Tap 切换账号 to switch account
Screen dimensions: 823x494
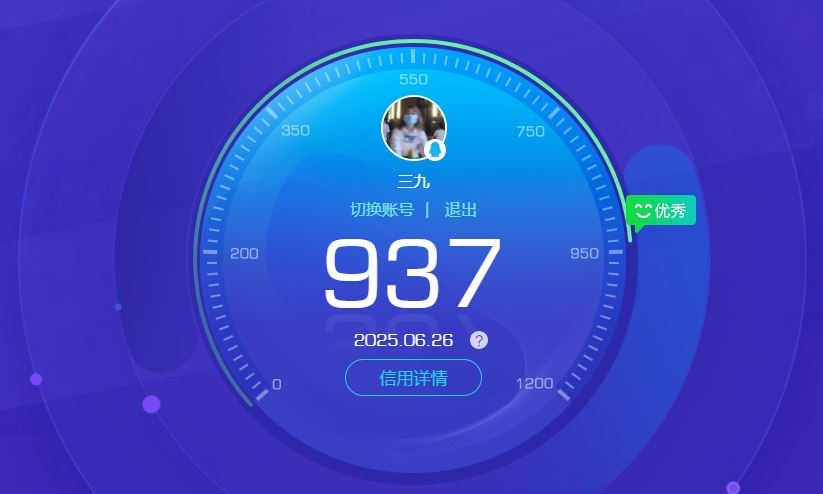coord(381,209)
